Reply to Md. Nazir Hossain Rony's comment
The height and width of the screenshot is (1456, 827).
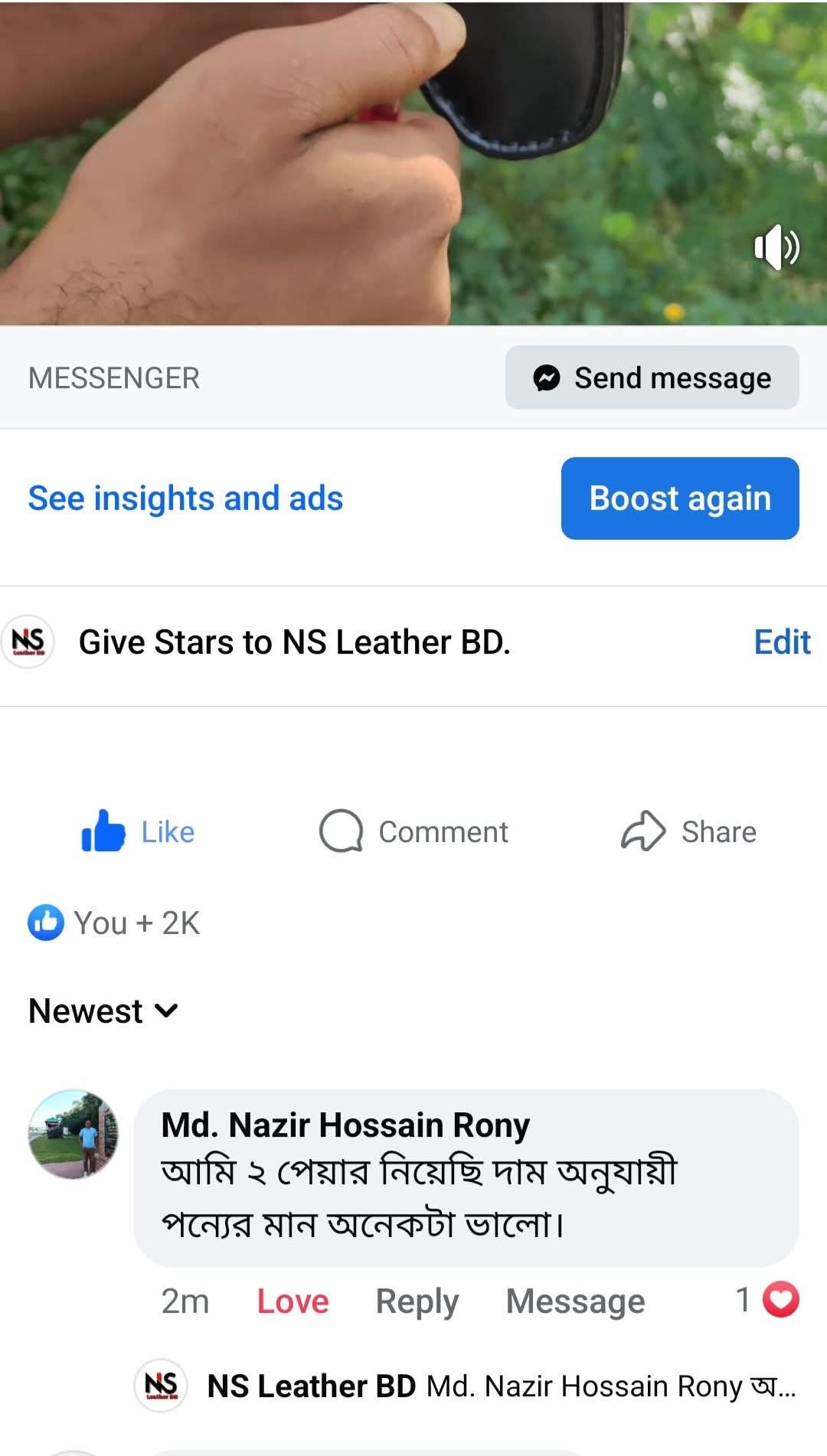[417, 1301]
